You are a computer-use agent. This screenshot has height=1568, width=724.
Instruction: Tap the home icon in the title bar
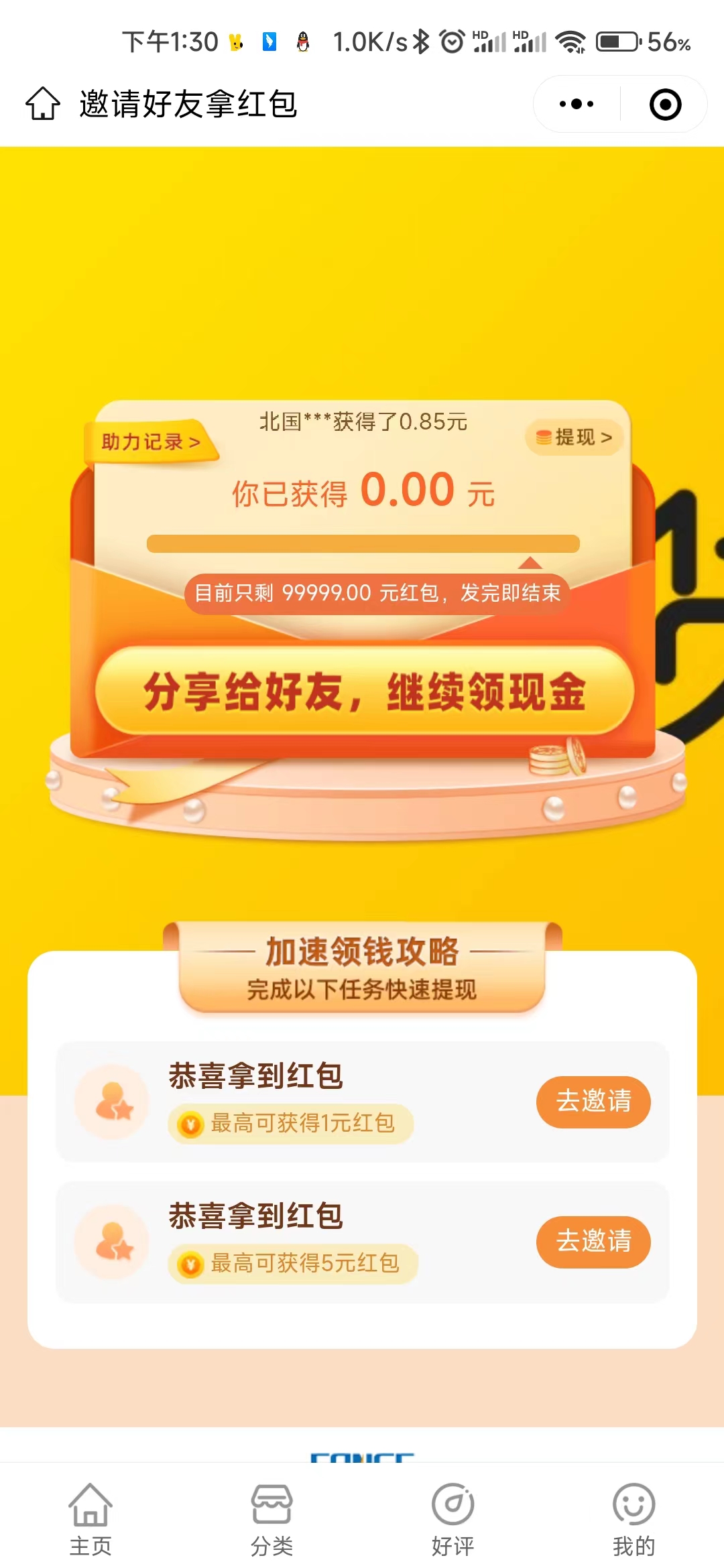click(x=43, y=104)
